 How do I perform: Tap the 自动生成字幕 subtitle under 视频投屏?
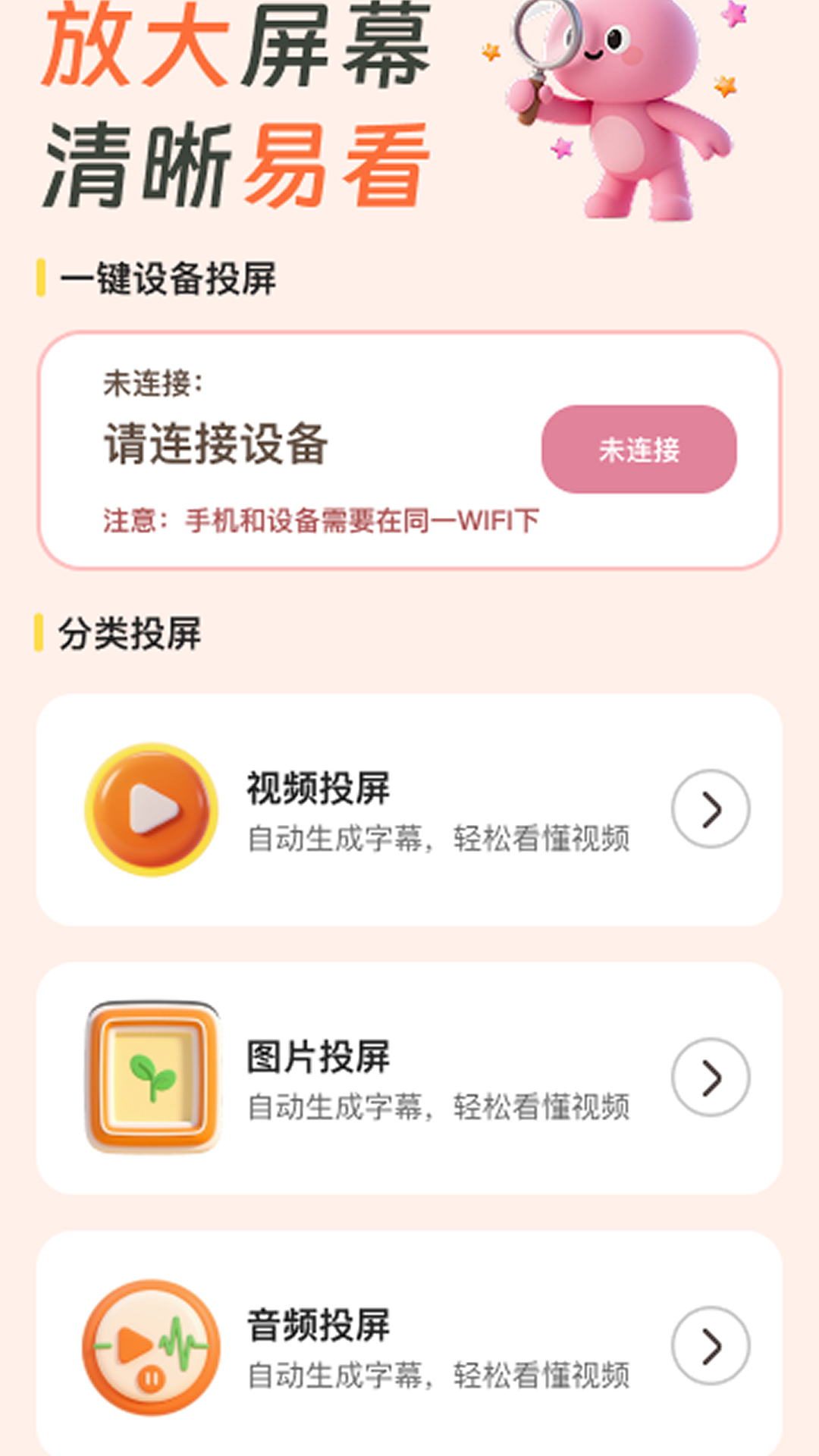pyautogui.click(x=440, y=838)
